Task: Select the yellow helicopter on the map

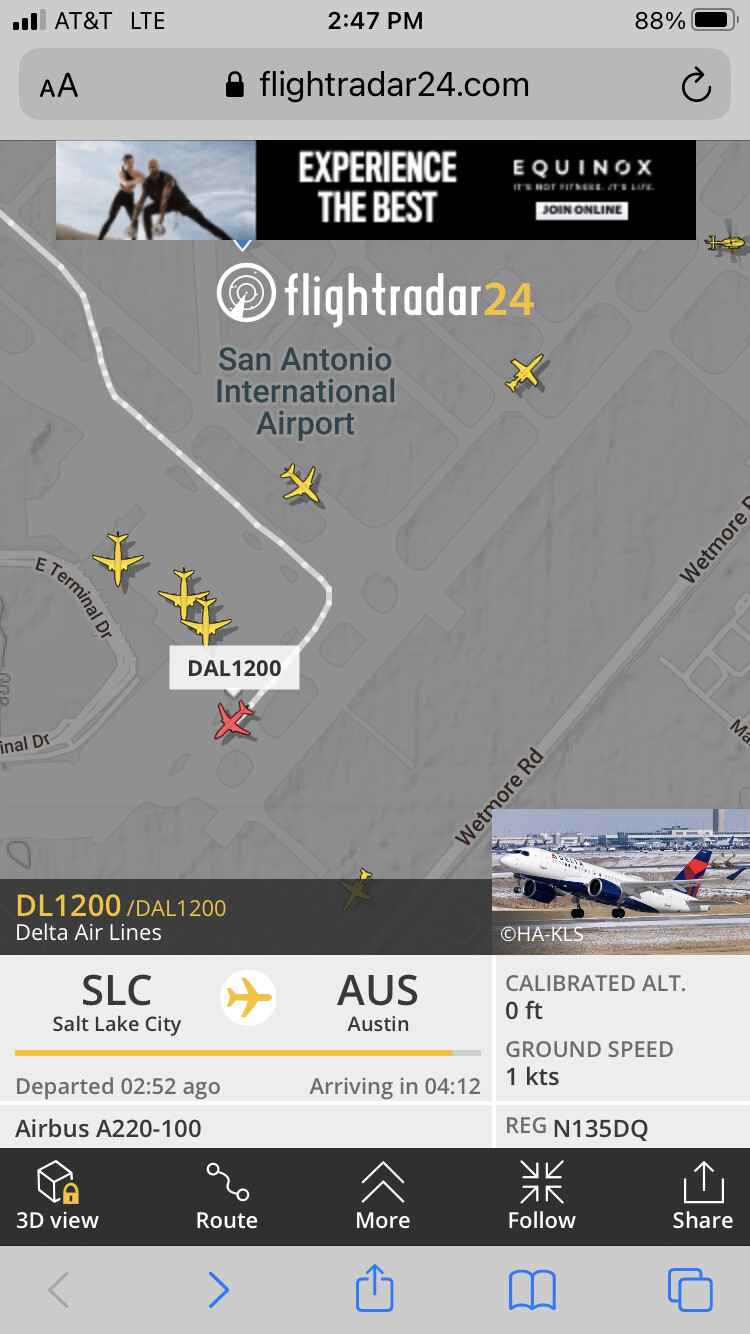Action: pos(726,242)
